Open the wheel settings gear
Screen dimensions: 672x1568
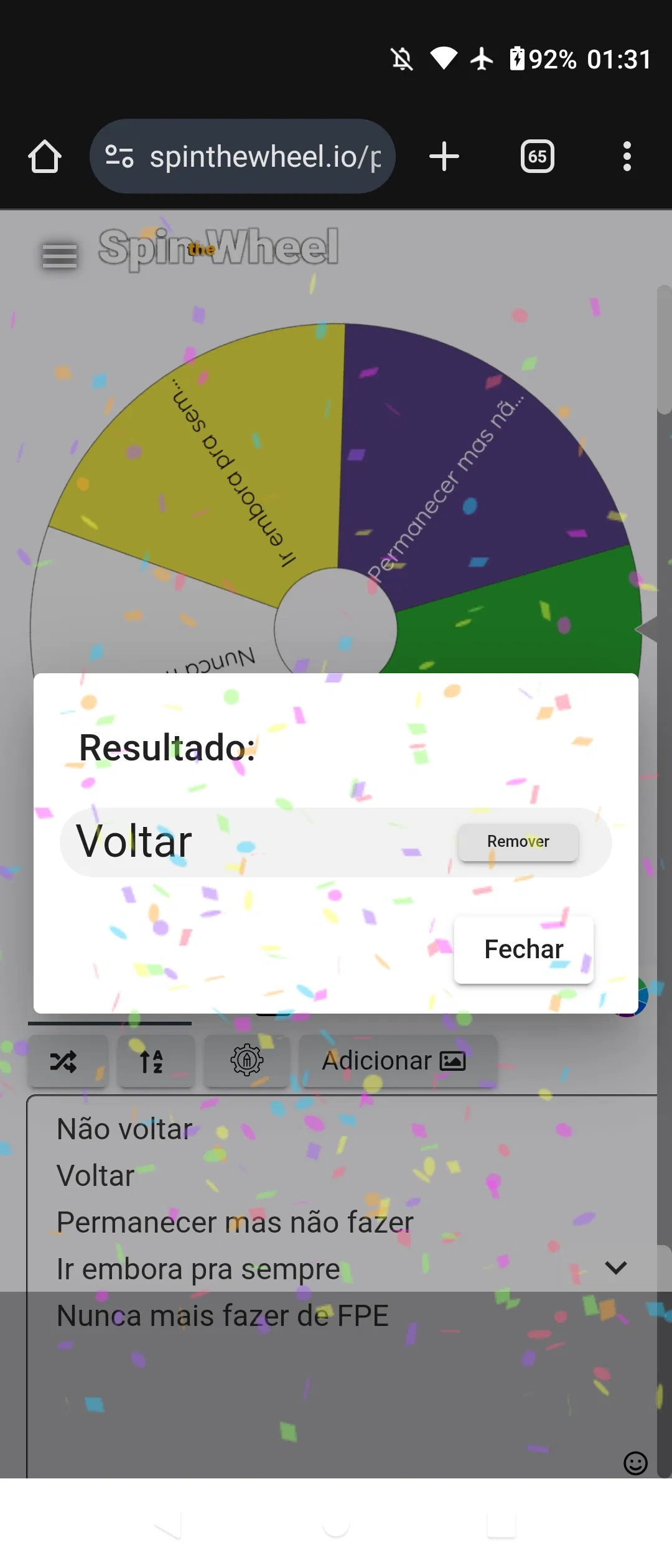pyautogui.click(x=246, y=1061)
